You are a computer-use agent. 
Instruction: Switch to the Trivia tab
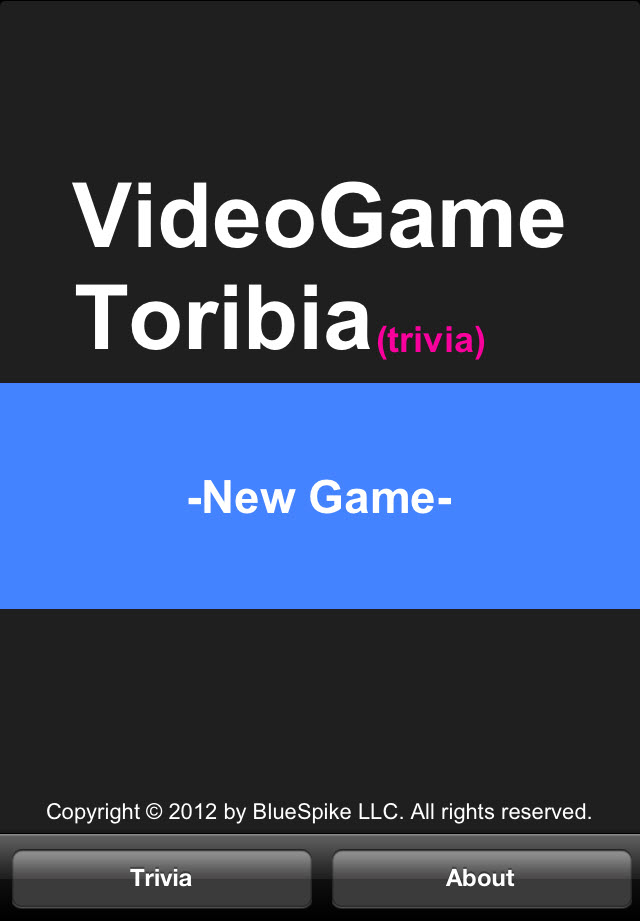point(161,878)
